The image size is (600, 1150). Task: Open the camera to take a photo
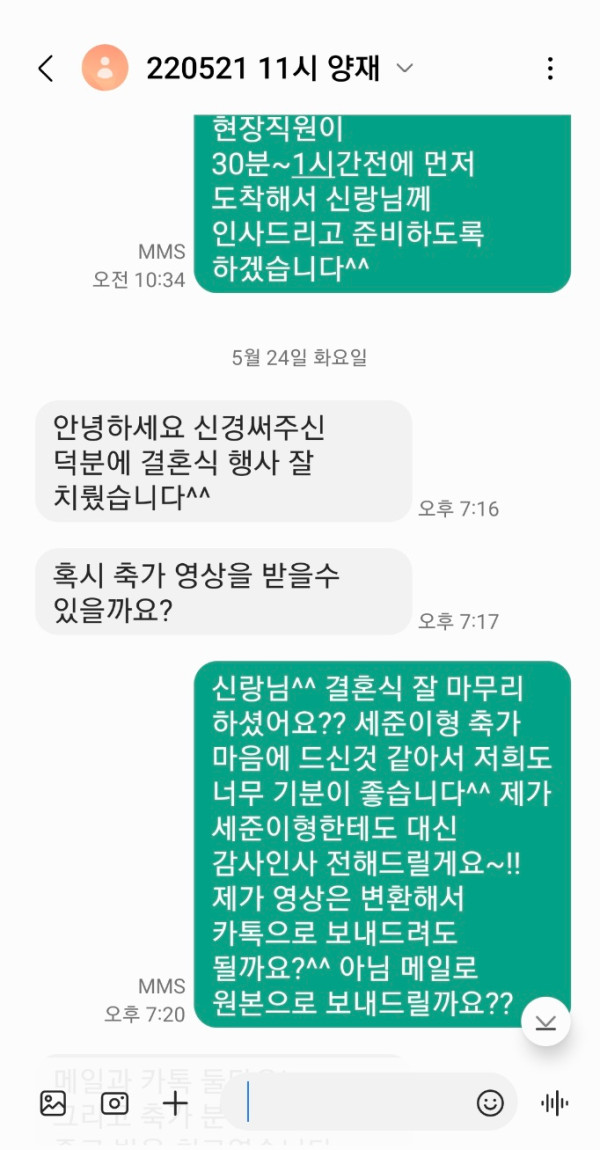coord(114,1103)
